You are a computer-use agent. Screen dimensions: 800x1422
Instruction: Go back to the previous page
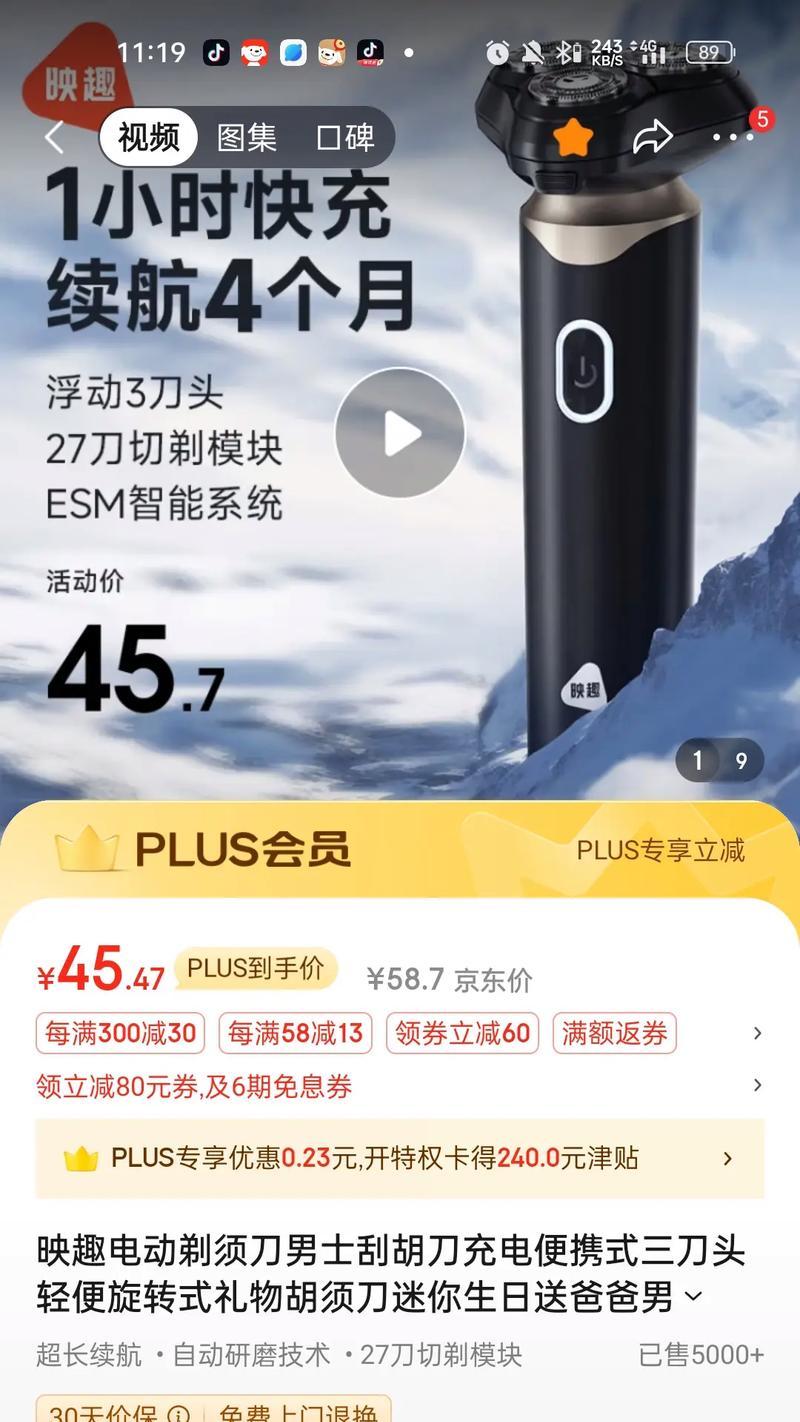tap(55, 138)
